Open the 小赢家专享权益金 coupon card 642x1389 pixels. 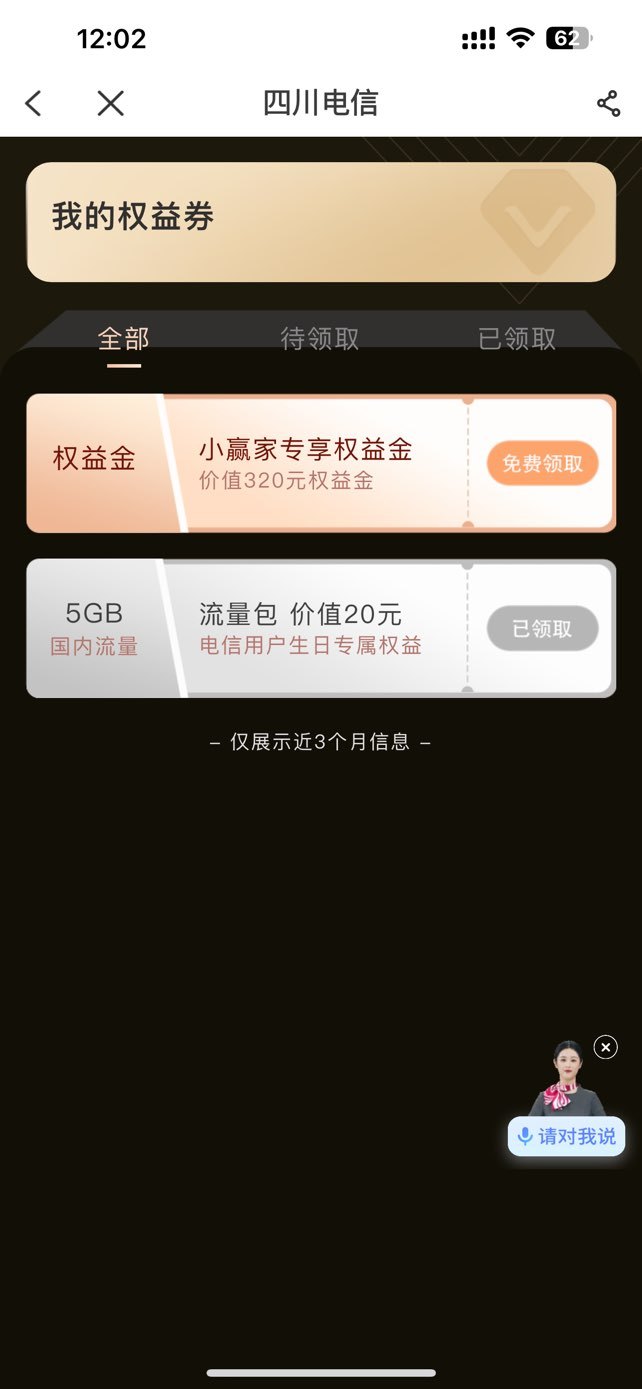pos(321,463)
